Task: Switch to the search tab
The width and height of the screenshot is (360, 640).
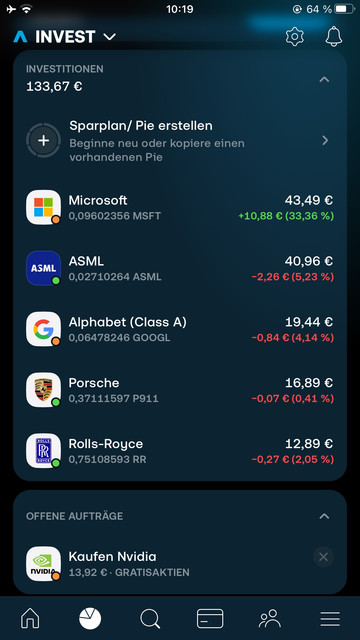Action: click(x=150, y=619)
